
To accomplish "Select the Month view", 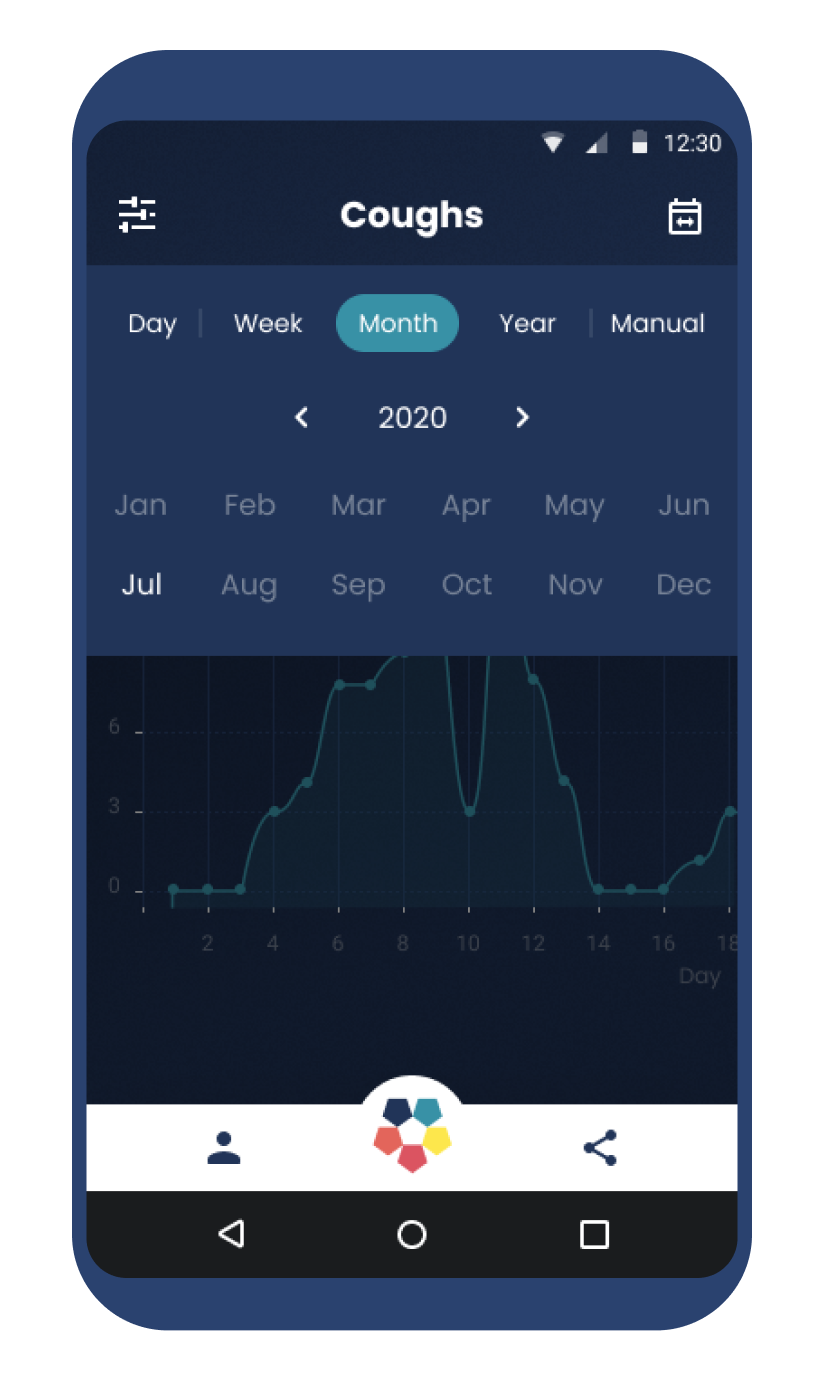I will point(398,324).
